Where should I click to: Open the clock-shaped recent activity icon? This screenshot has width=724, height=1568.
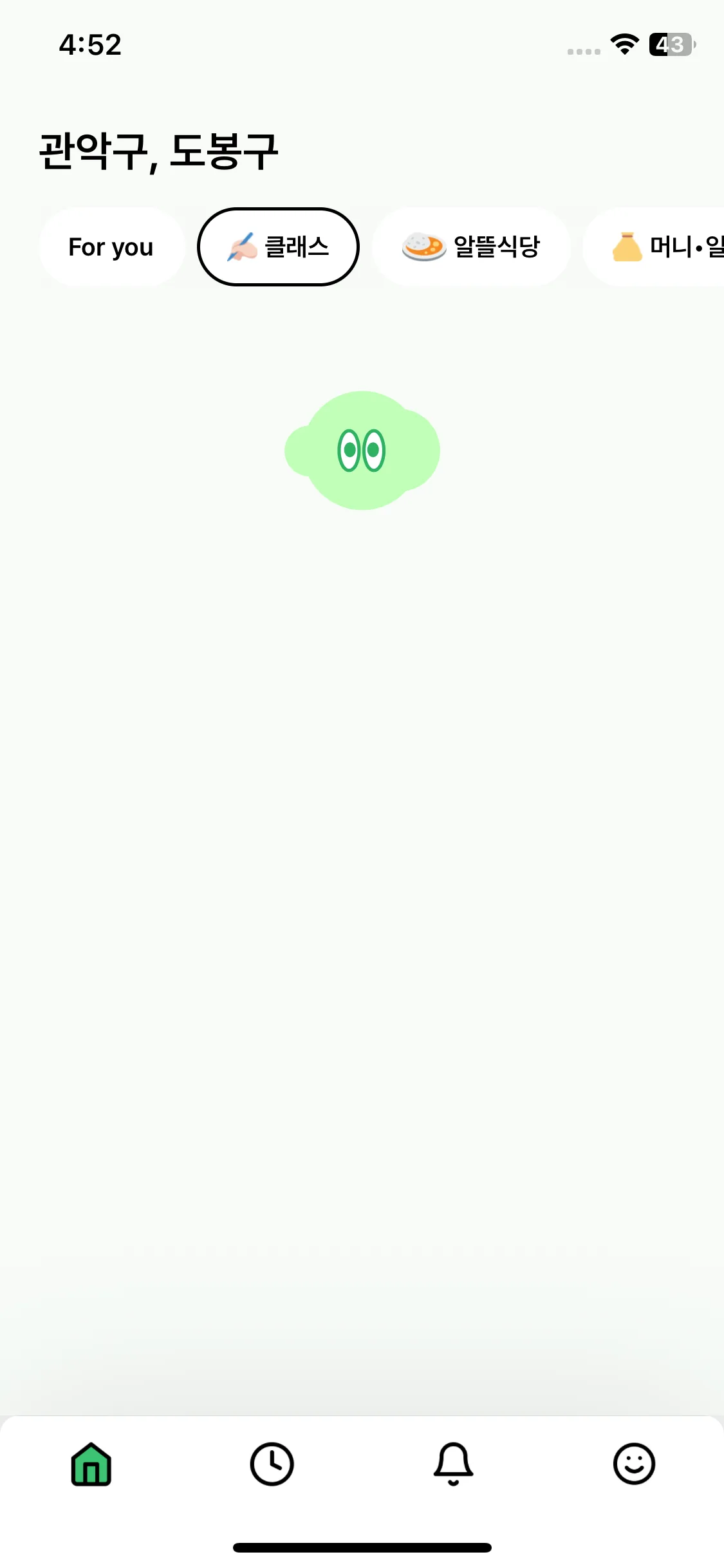tap(272, 1466)
